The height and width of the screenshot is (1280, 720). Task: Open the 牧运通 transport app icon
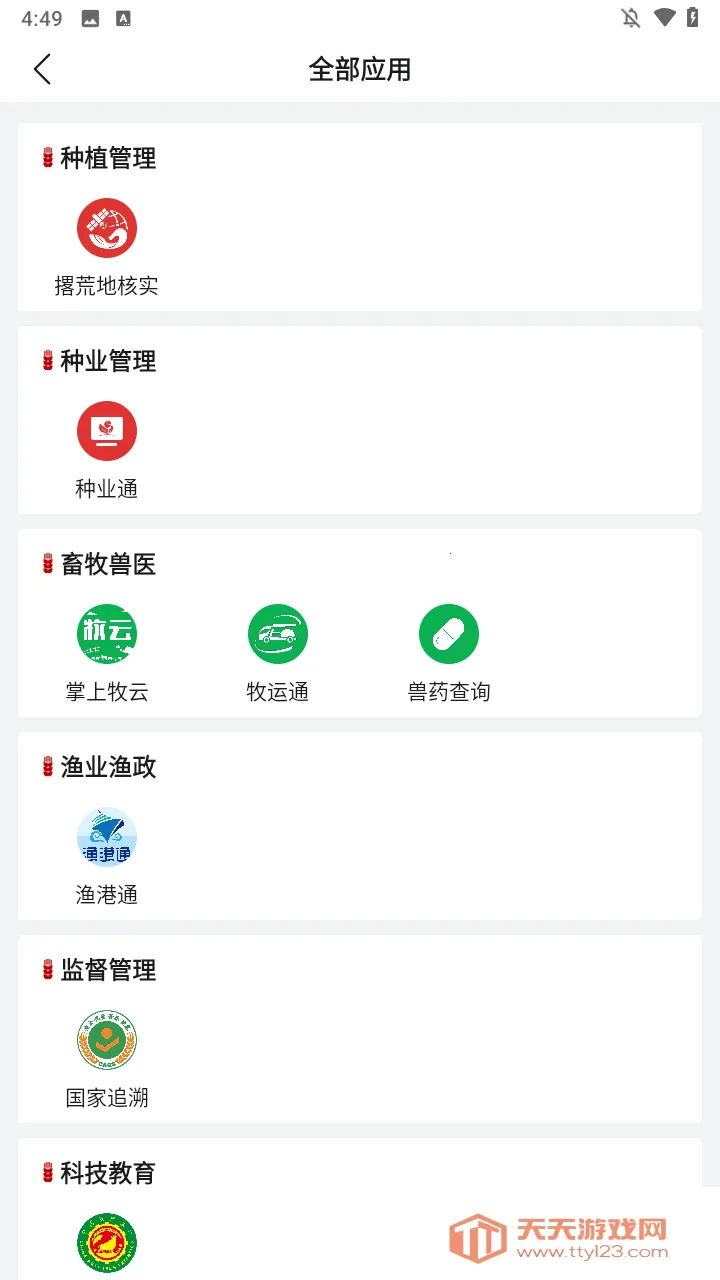click(278, 633)
